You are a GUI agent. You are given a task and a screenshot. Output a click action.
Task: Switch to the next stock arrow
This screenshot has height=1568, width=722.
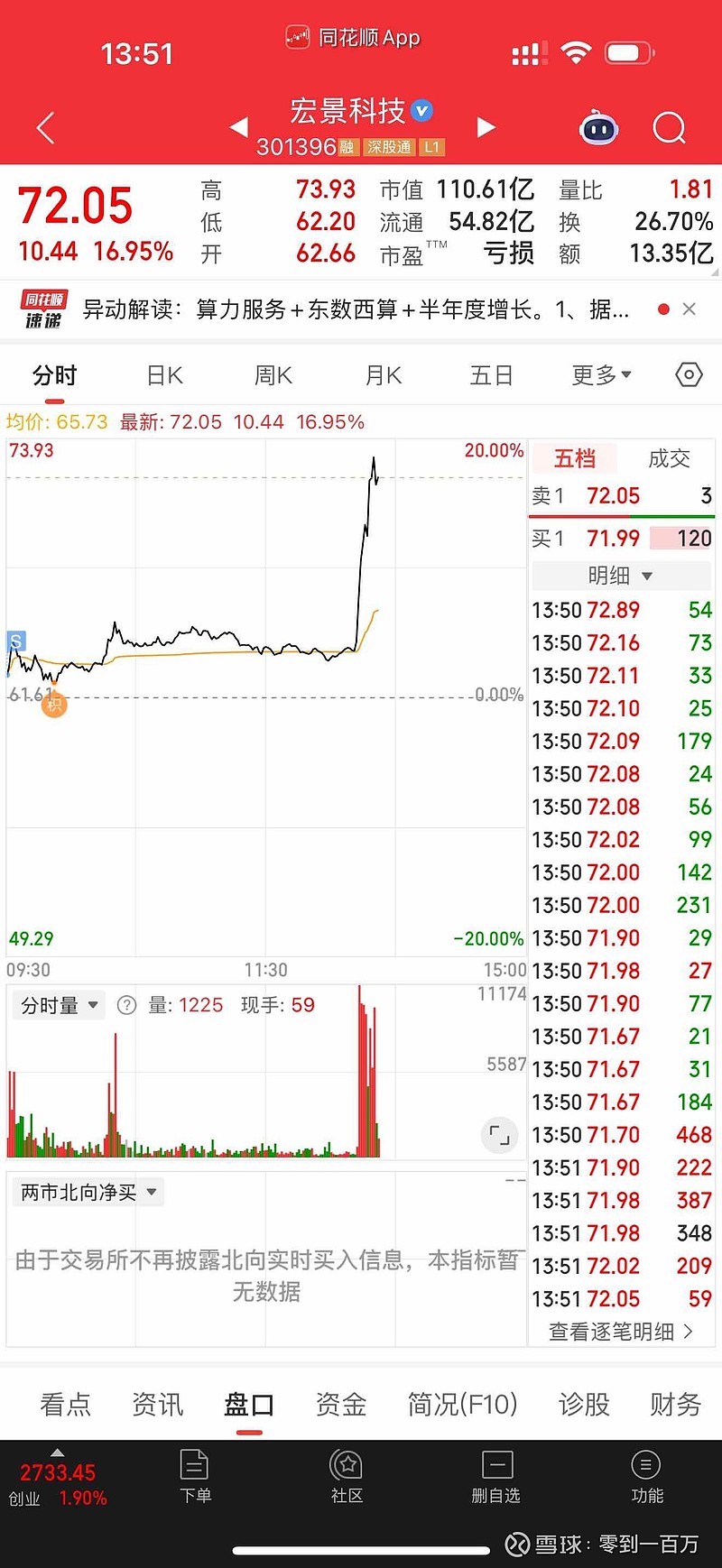[486, 127]
